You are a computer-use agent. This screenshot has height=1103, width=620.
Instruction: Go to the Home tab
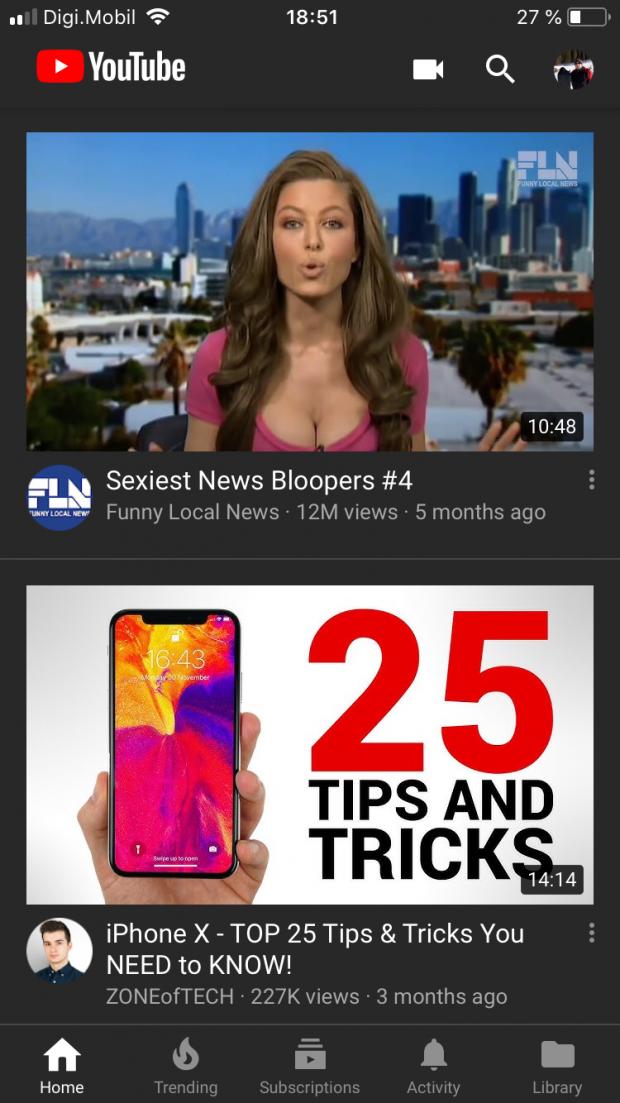62,1066
